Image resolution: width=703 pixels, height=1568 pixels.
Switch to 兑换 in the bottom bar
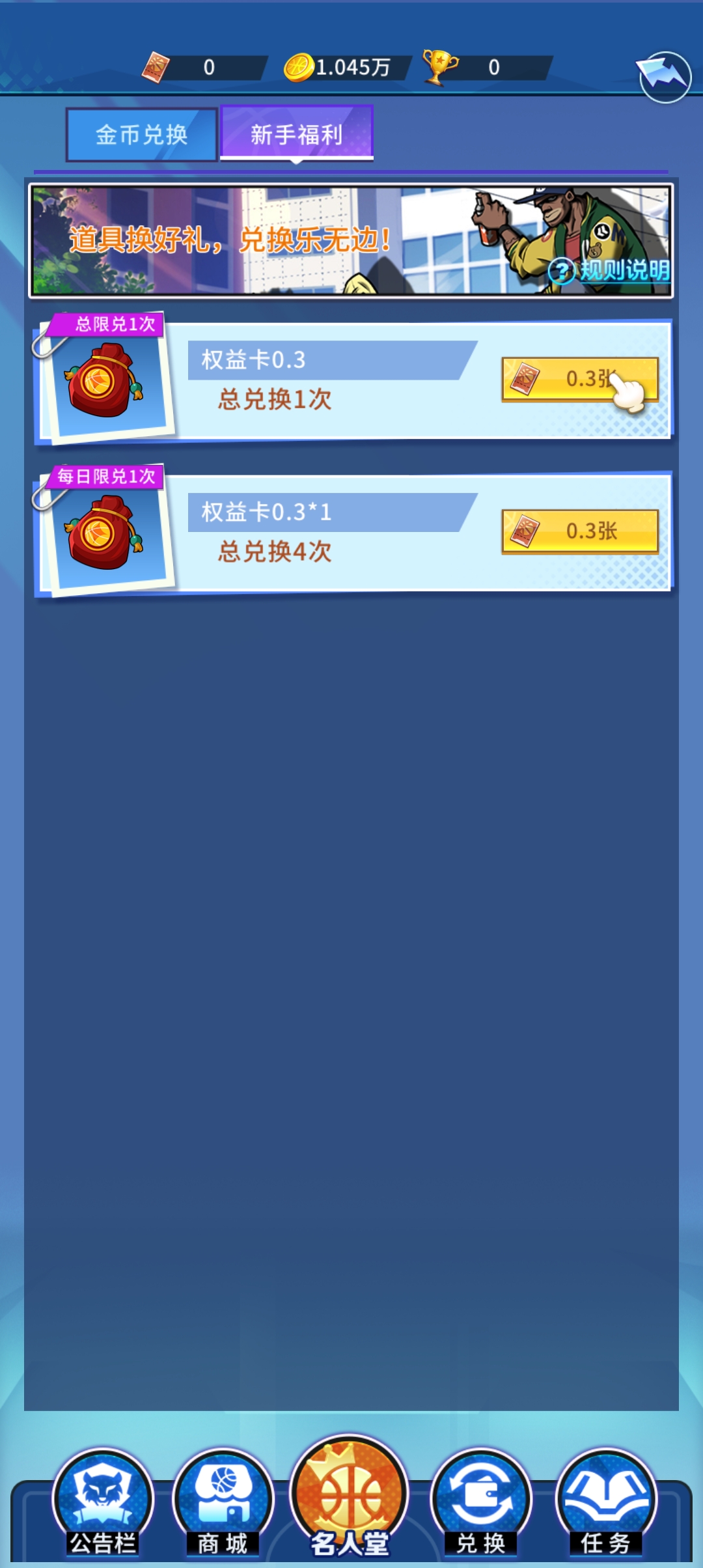click(481, 1504)
